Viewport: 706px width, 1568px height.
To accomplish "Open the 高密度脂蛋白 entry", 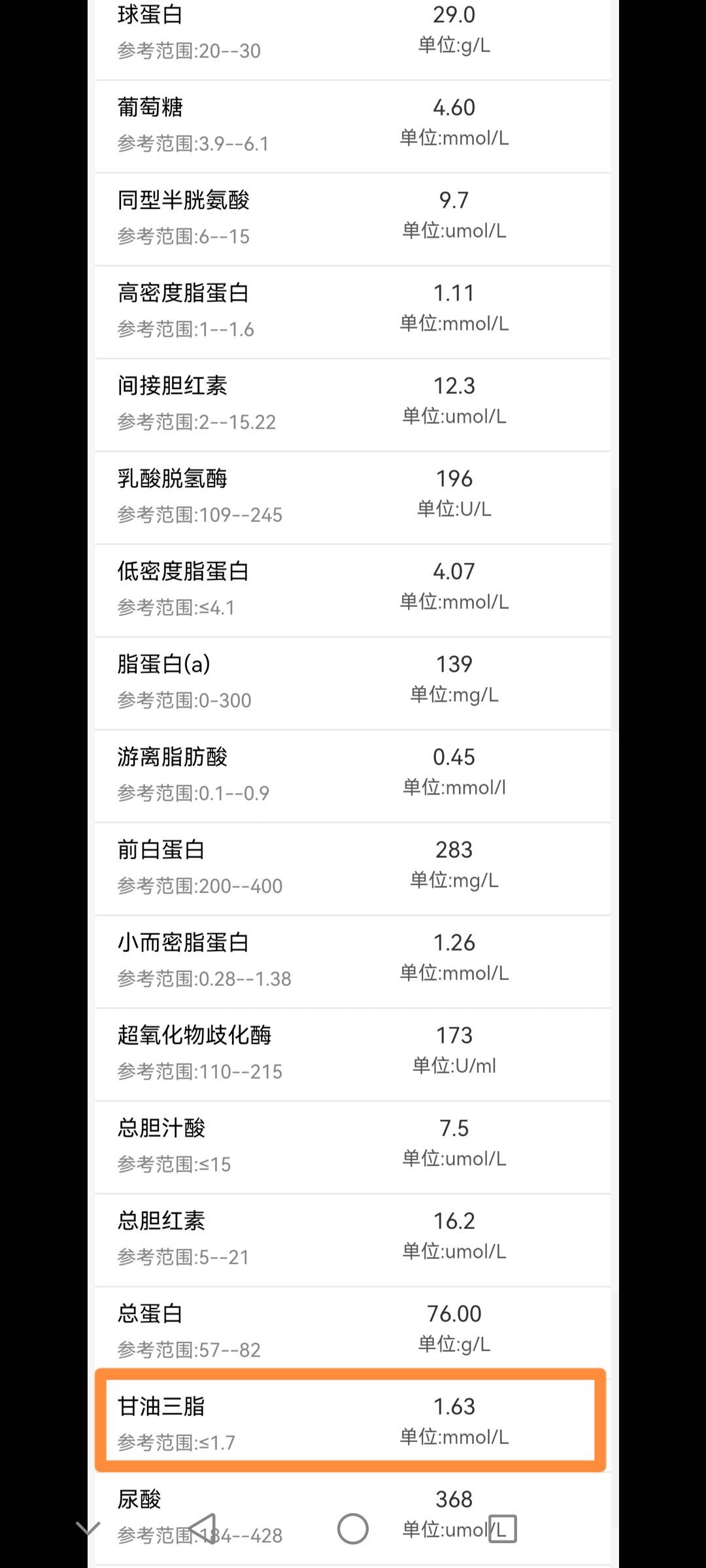I will pos(353,310).
